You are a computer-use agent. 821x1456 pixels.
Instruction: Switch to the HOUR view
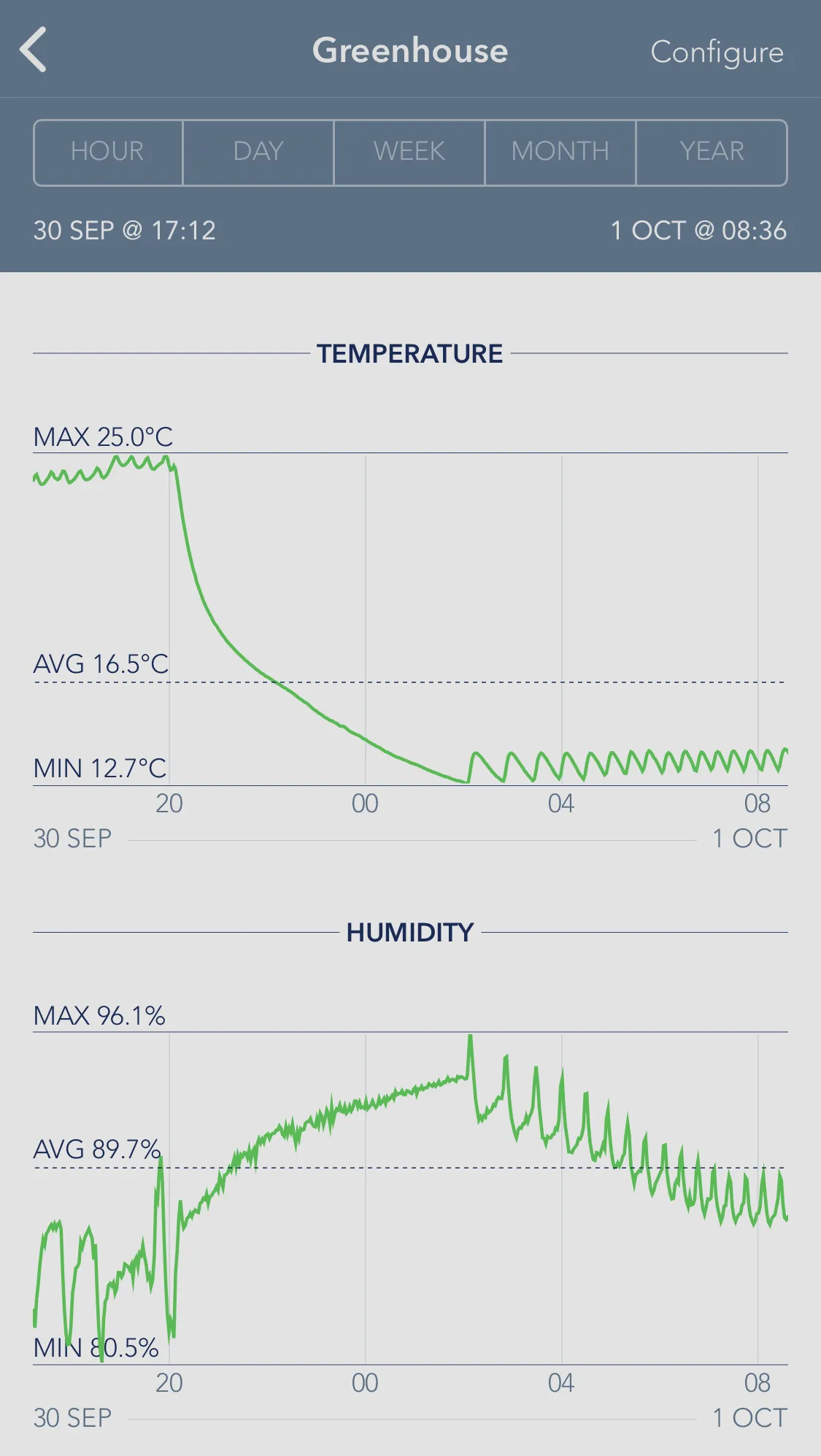click(x=108, y=152)
